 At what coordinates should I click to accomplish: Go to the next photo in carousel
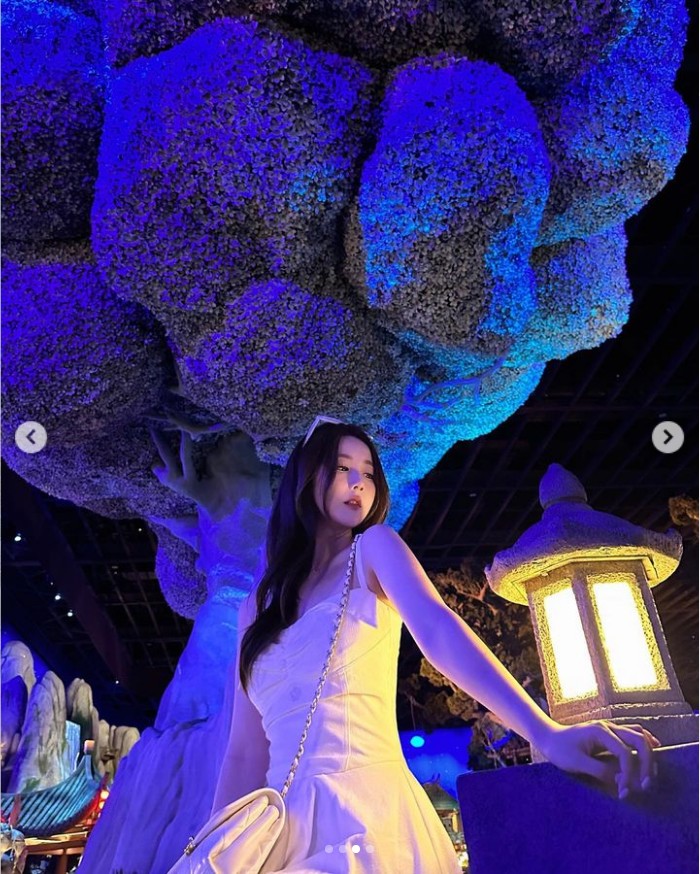point(668,437)
